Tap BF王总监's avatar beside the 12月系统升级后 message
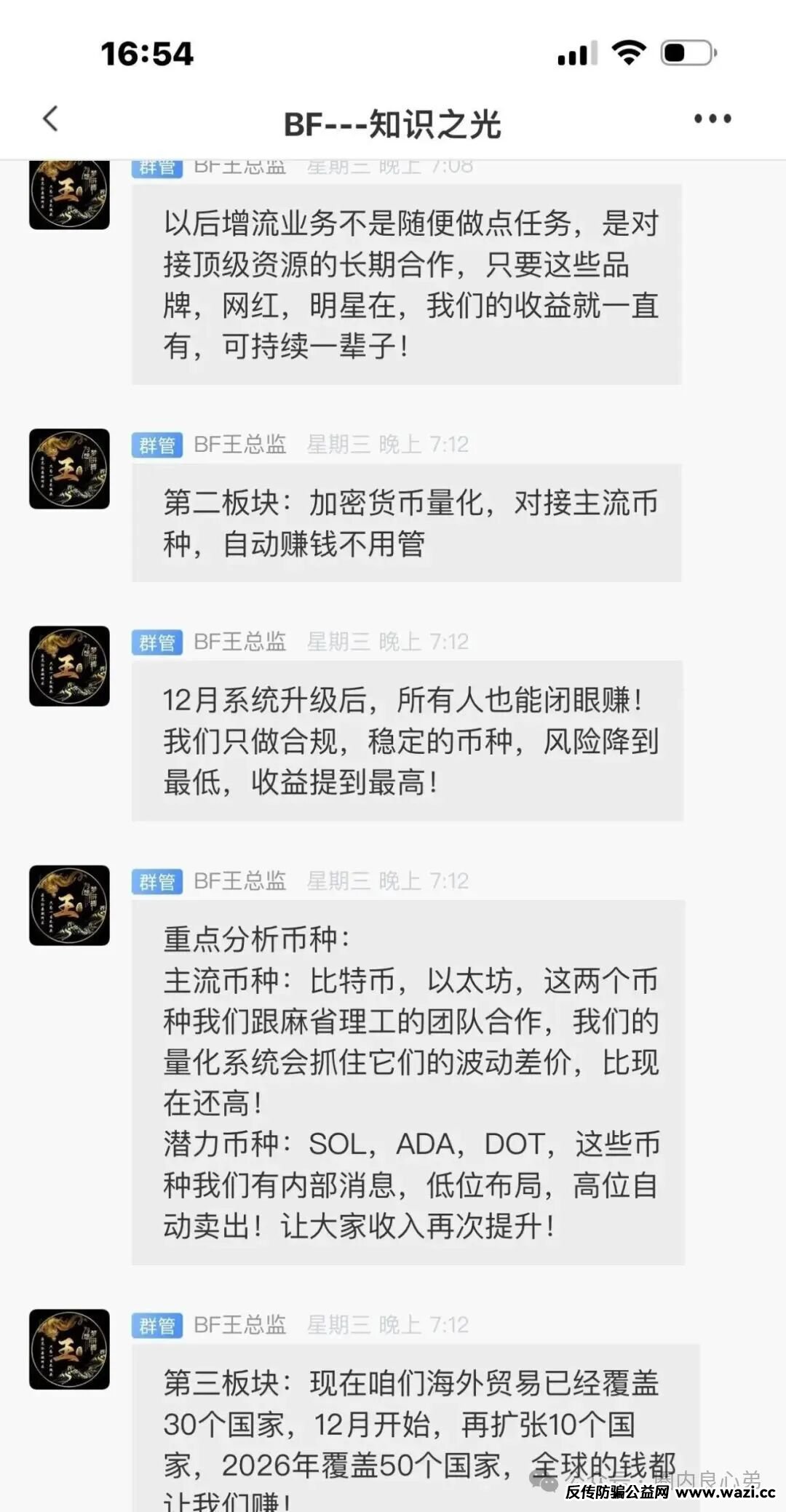The width and height of the screenshot is (786, 1512). pos(69,666)
